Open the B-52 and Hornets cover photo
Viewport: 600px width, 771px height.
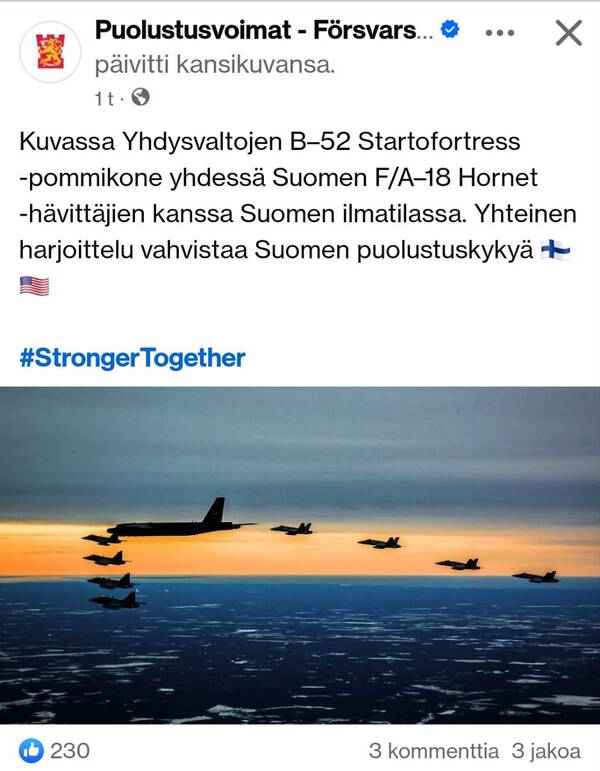(300, 555)
